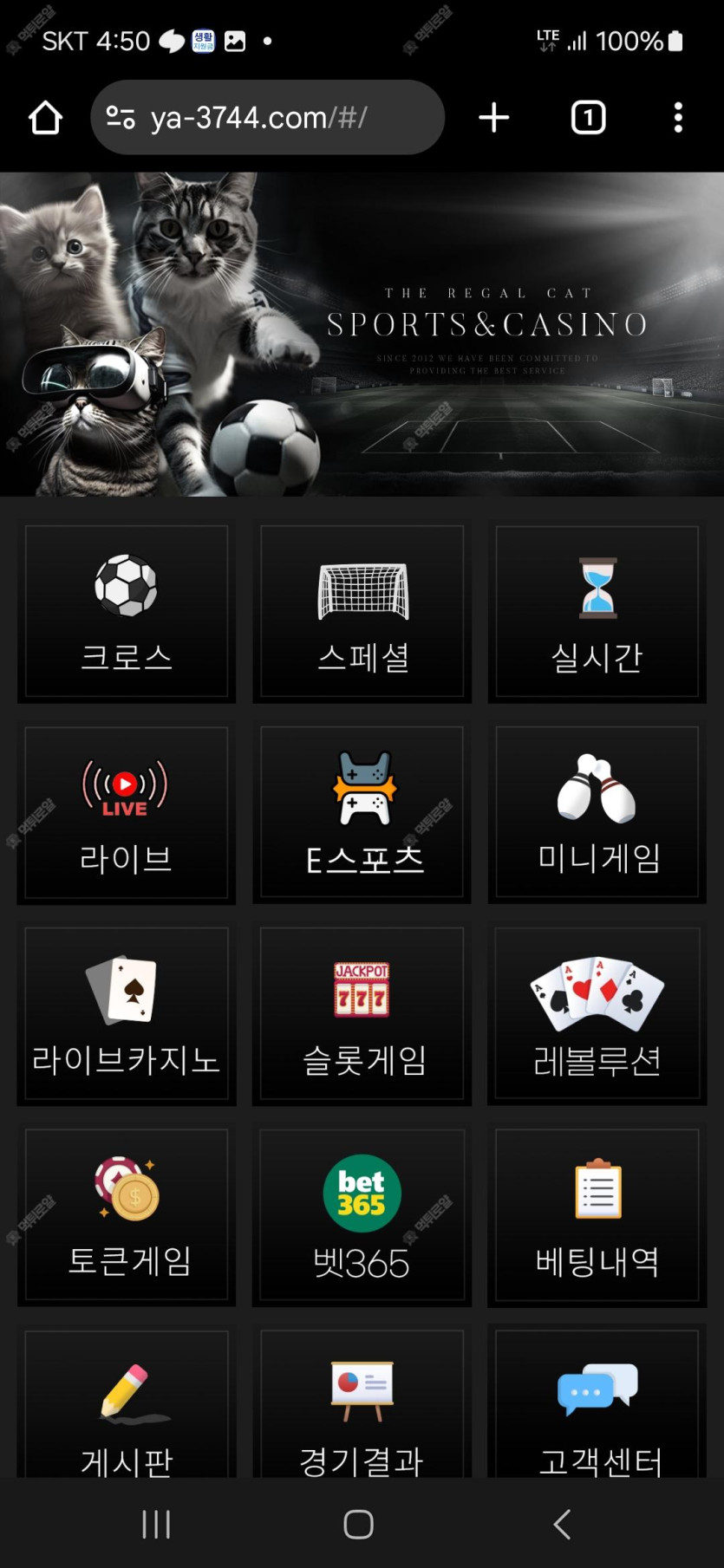Screen dimensions: 724x1568
Task: Go to the 라이브 section
Action: click(127, 813)
